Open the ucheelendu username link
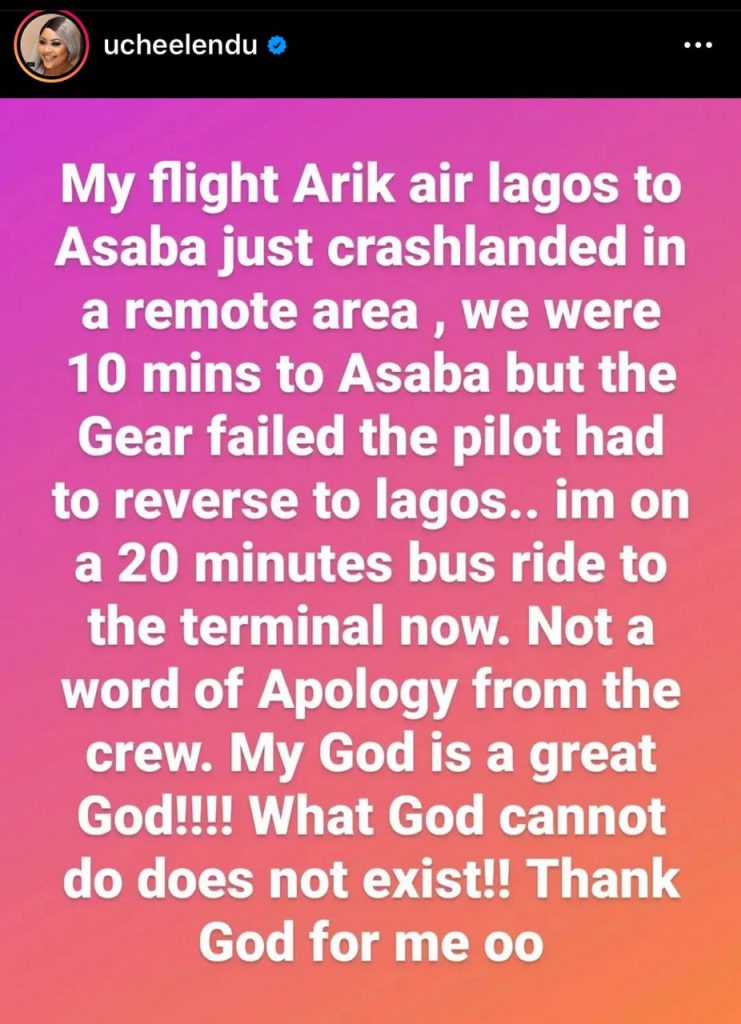This screenshot has height=1024, width=741. coord(176,46)
